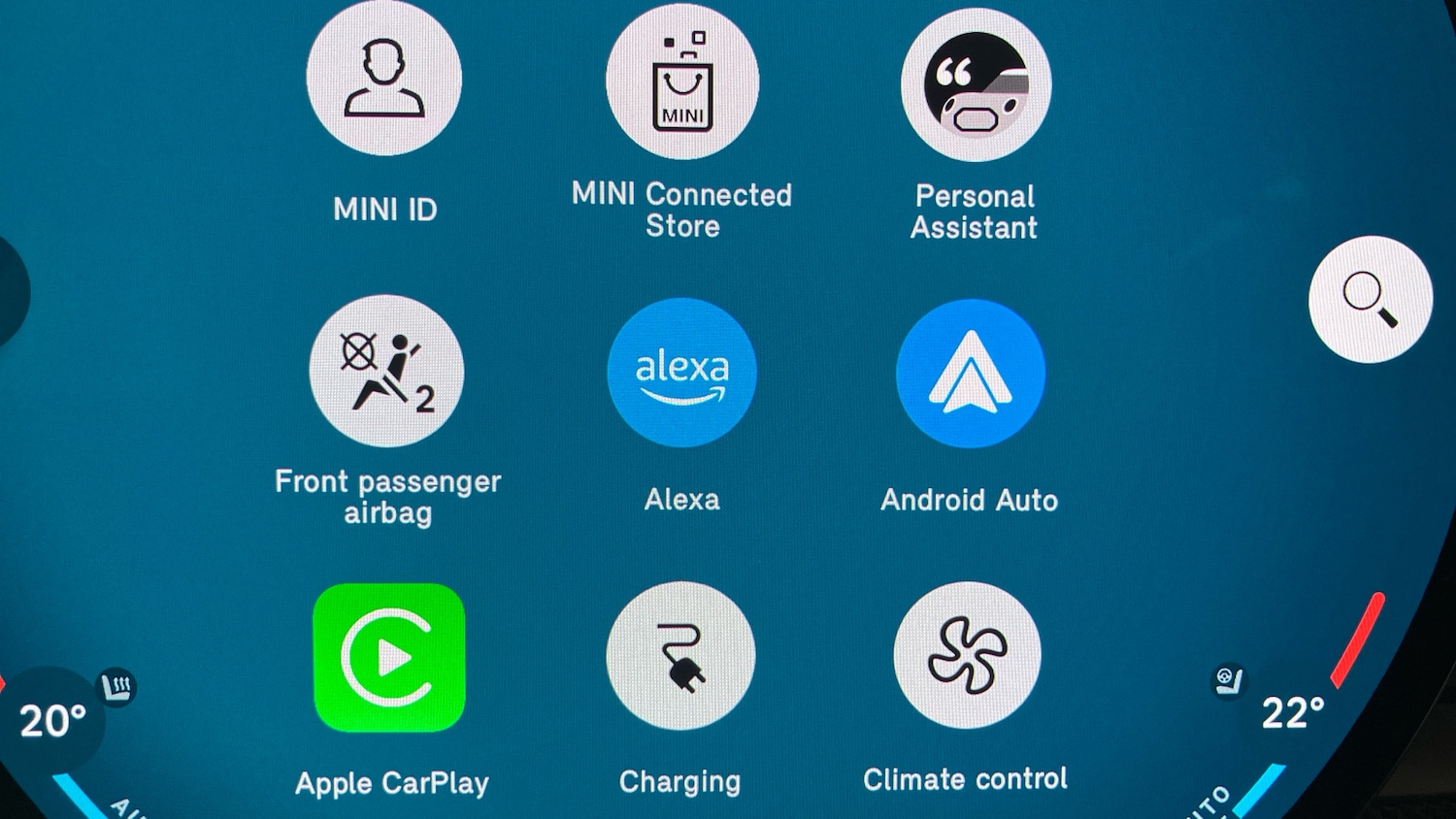Viewport: 1456px width, 819px height.
Task: Tap the magnifying glass search button
Action: pyautogui.click(x=1370, y=299)
